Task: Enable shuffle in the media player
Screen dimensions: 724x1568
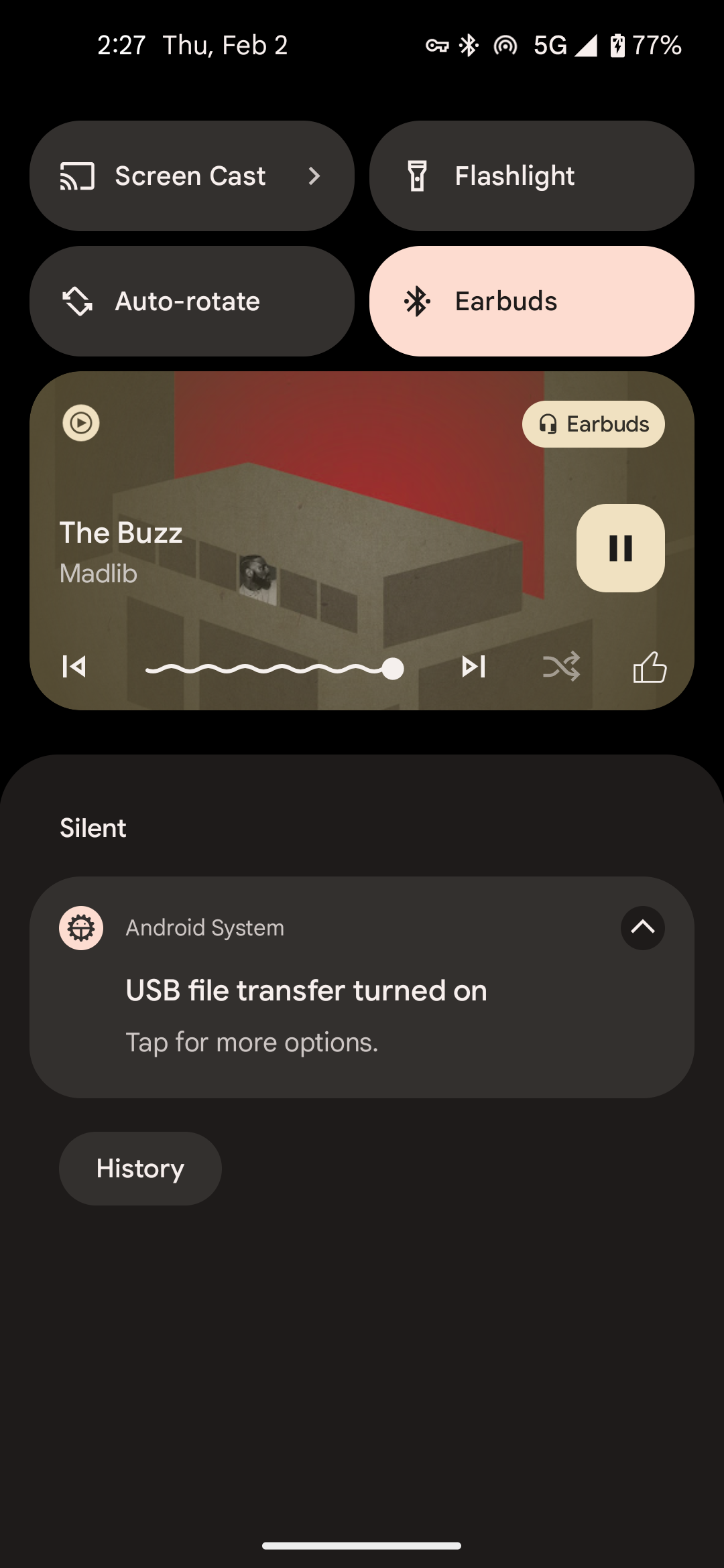Action: click(x=561, y=667)
